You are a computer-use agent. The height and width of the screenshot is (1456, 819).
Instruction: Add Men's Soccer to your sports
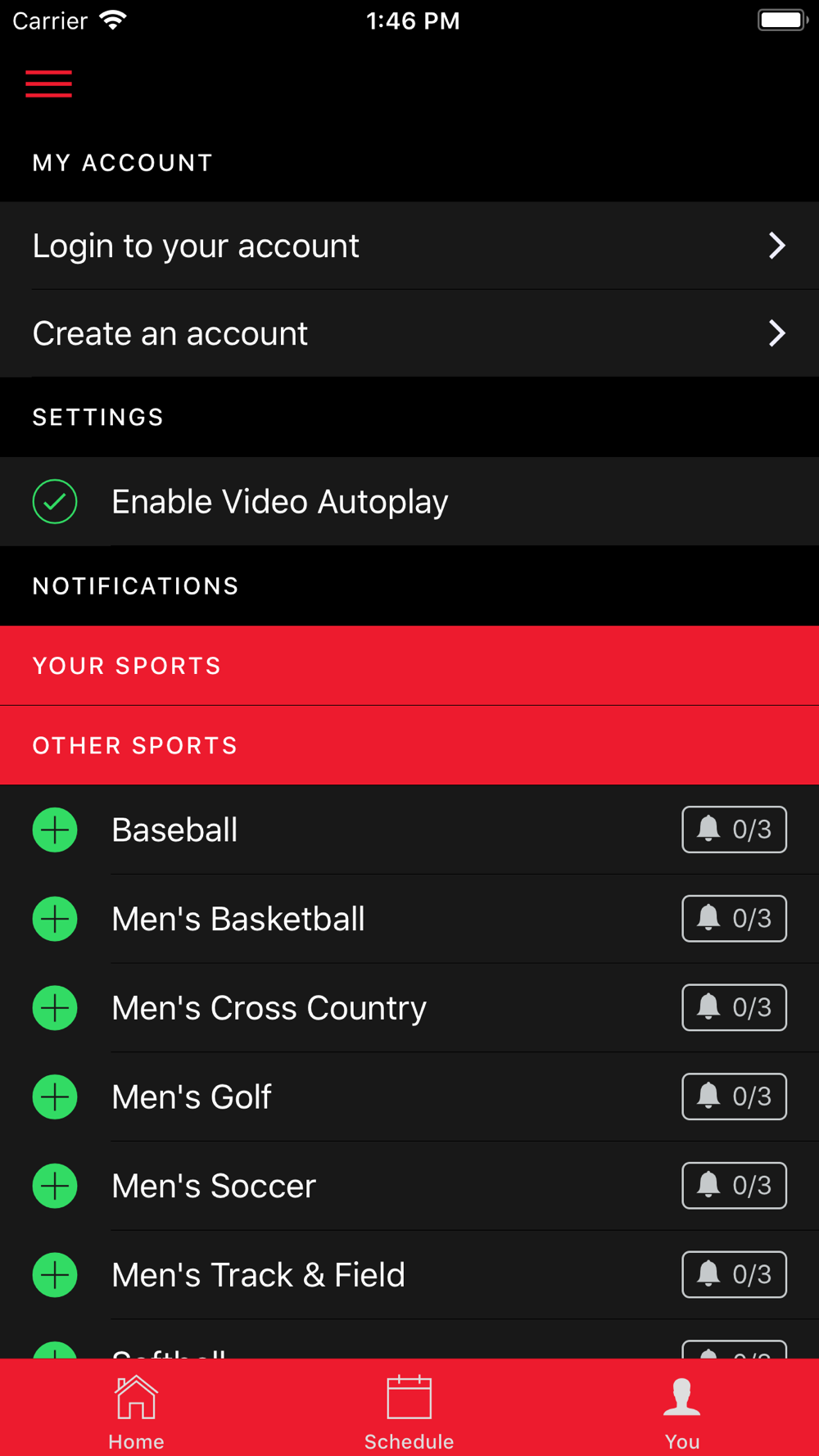point(55,1186)
